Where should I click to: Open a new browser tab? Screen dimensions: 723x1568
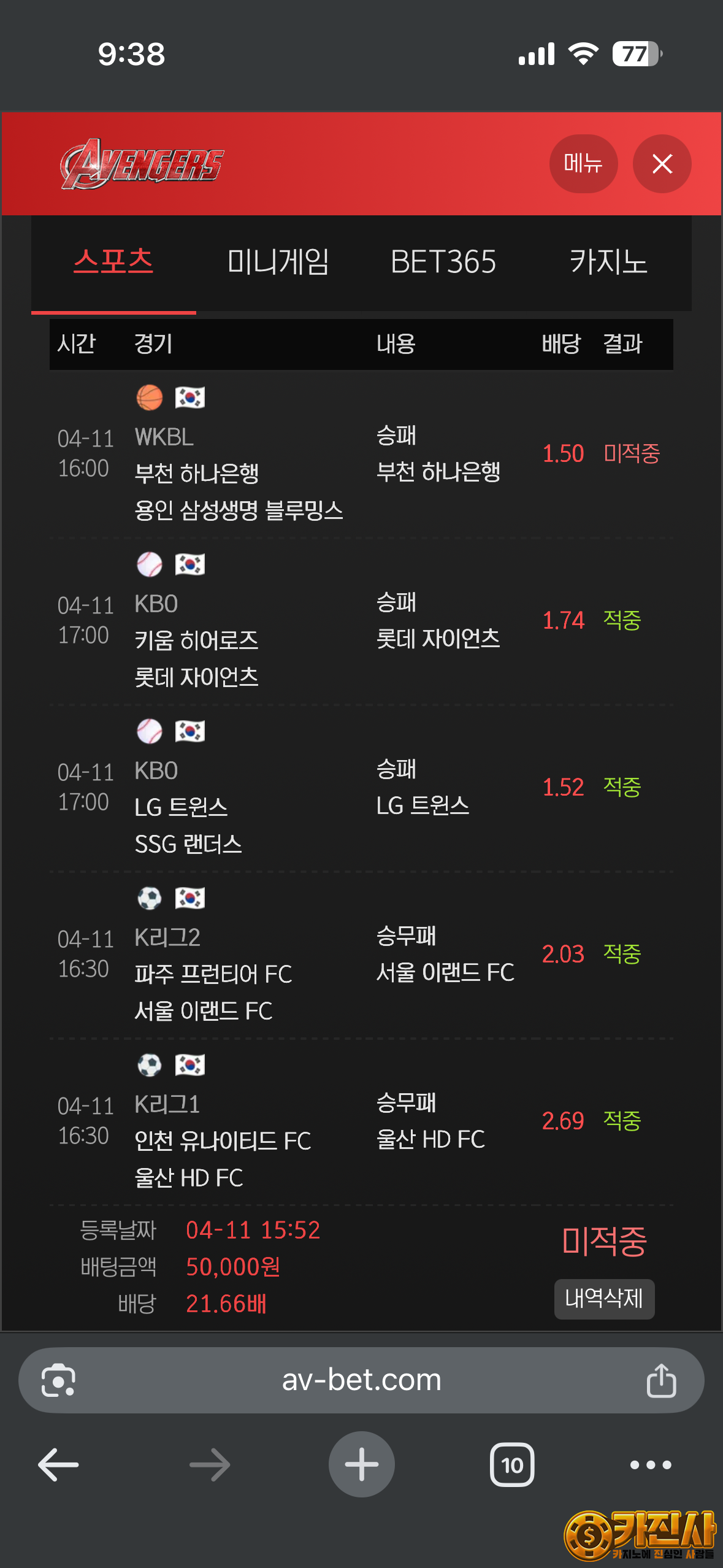(x=361, y=1465)
